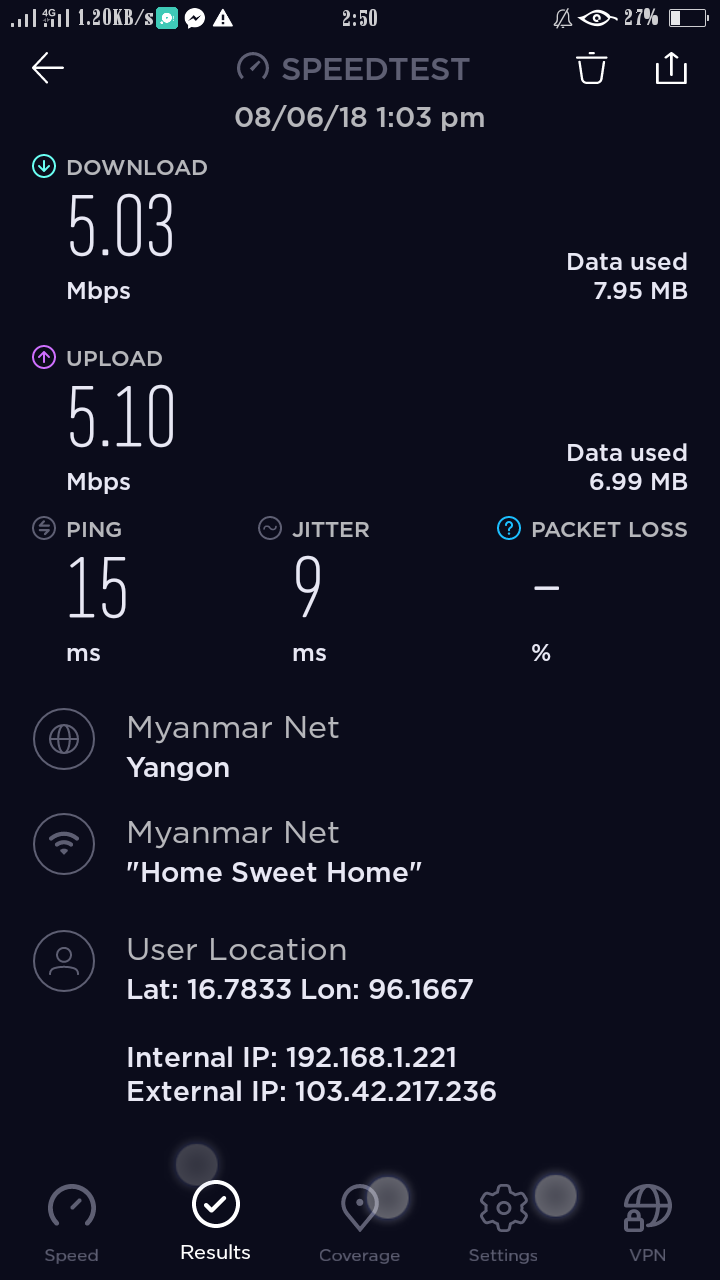Select the Results tab
Viewport: 720px width, 1280px height.
coord(216,1220)
